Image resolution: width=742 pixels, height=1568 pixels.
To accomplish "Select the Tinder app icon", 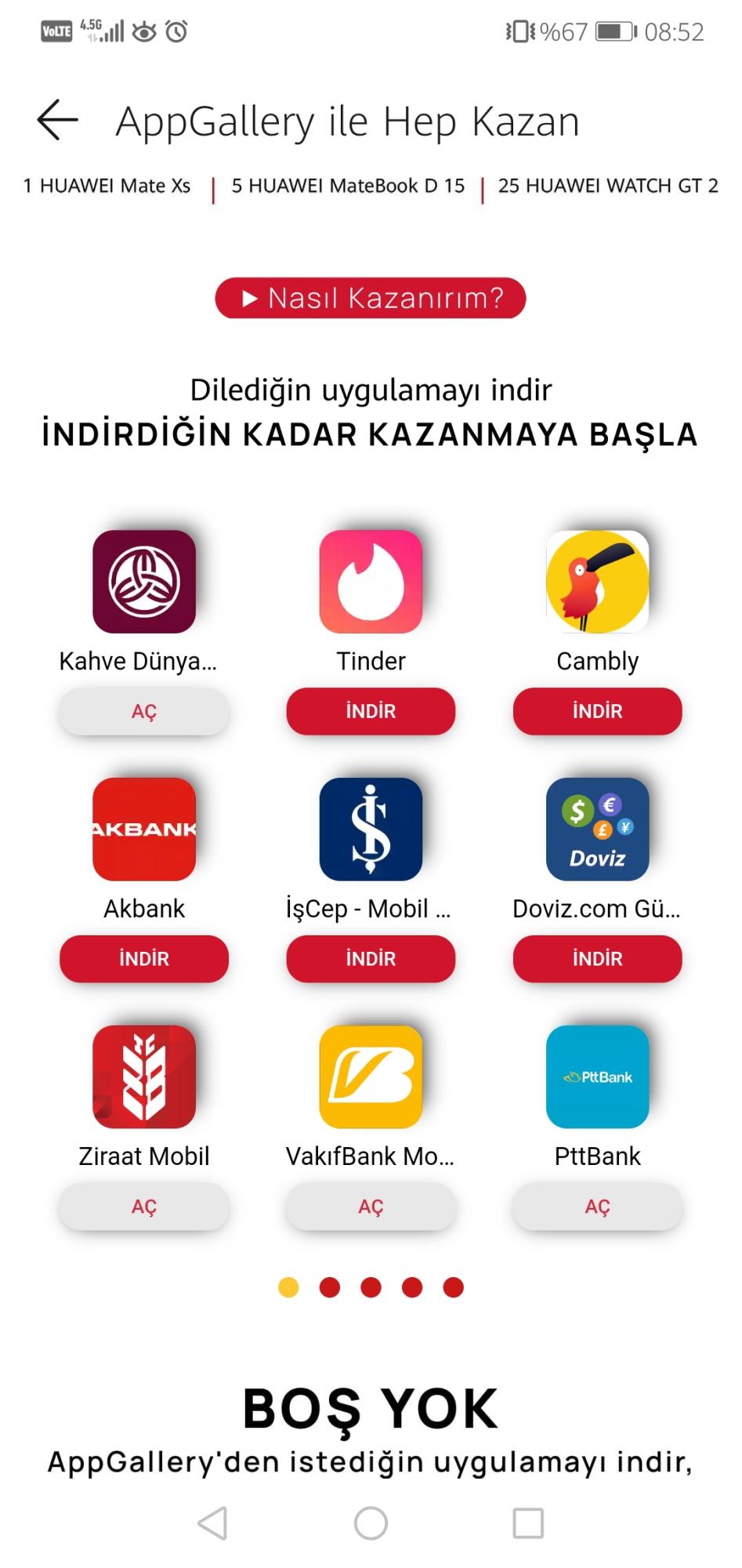I will point(371,582).
